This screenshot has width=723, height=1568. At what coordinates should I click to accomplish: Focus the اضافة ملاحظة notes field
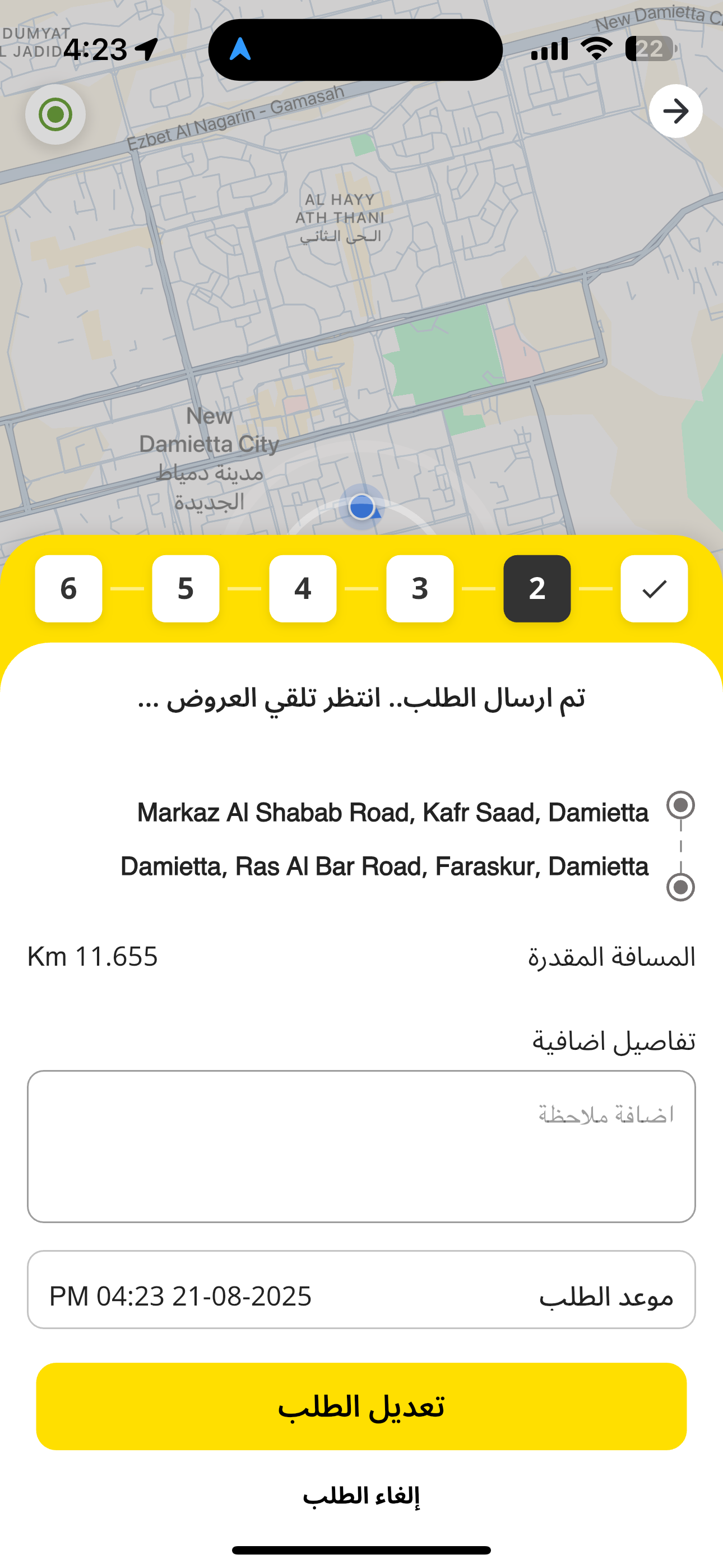click(x=361, y=1146)
